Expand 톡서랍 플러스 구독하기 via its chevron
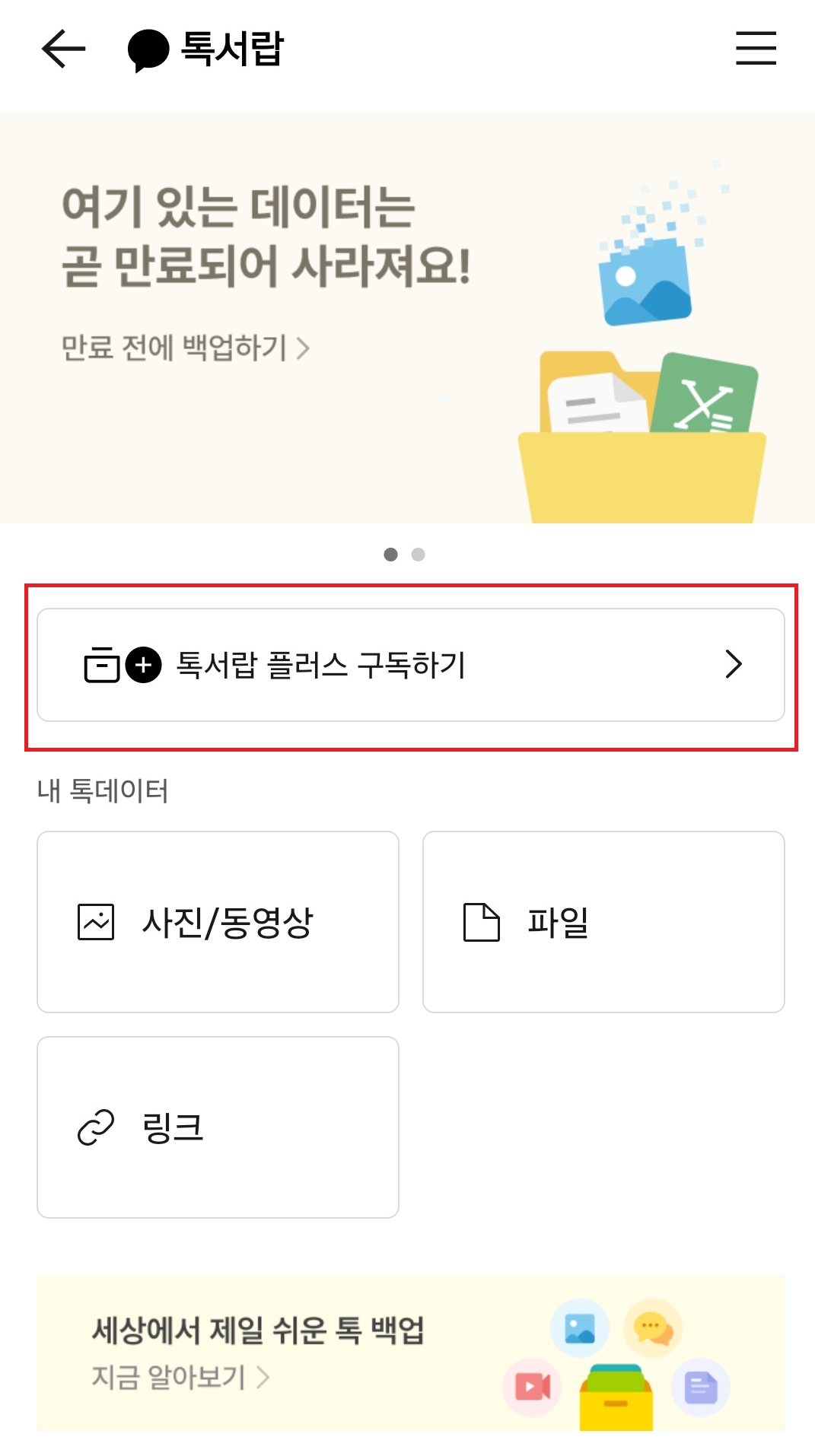This screenshot has height=1456, width=815. click(735, 665)
